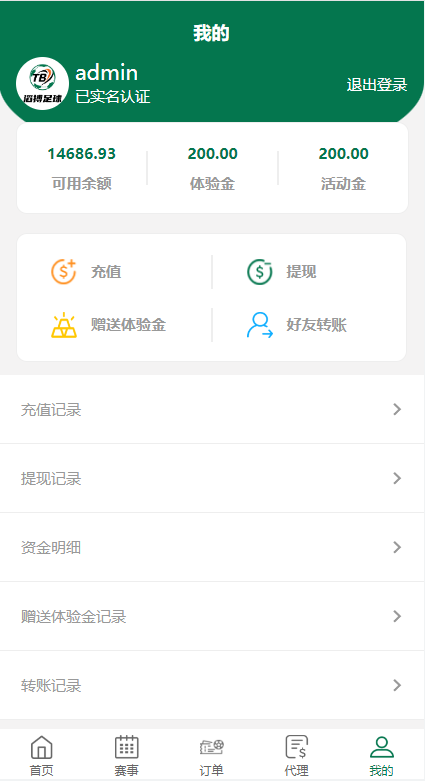View 资金明细 details
This screenshot has width=425, height=781.
pyautogui.click(x=212, y=547)
